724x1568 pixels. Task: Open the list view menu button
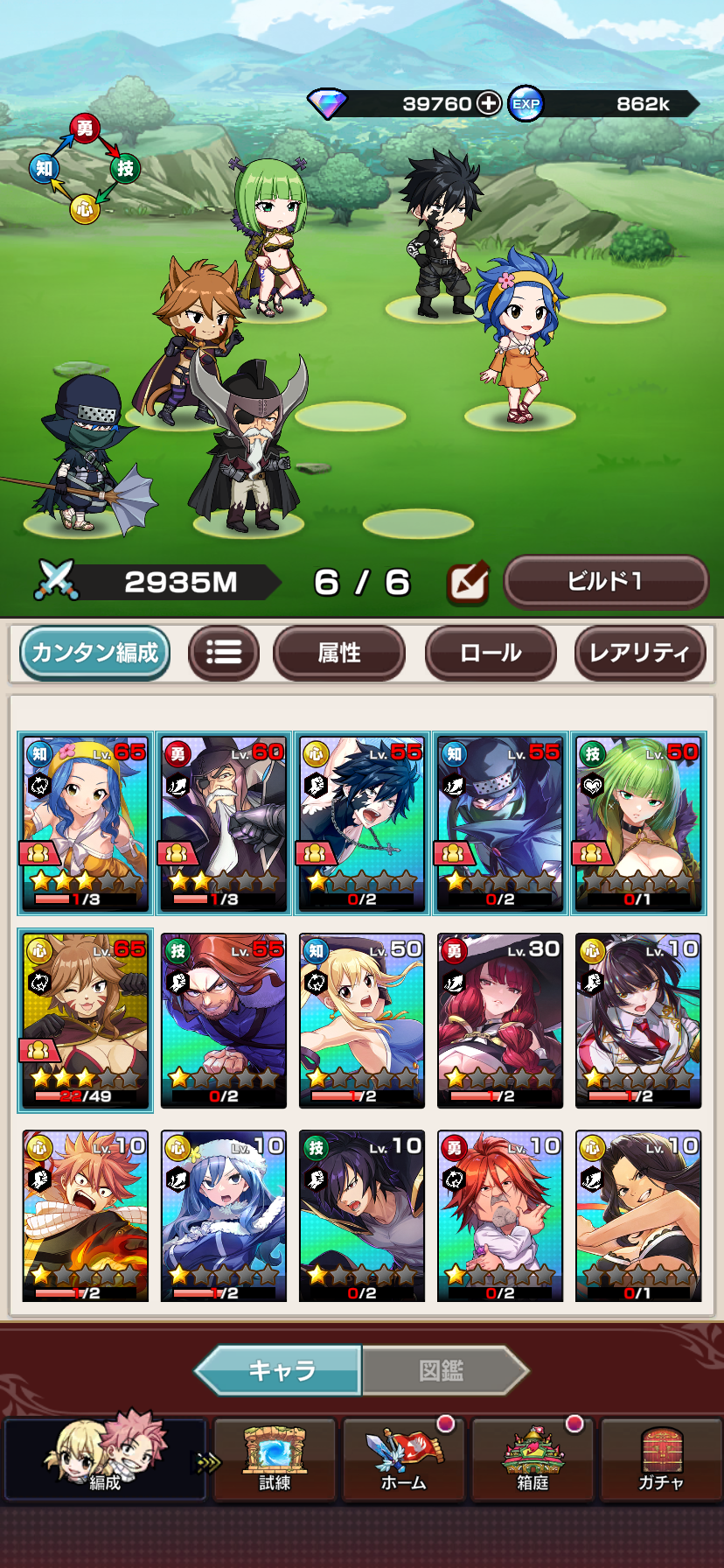click(224, 653)
